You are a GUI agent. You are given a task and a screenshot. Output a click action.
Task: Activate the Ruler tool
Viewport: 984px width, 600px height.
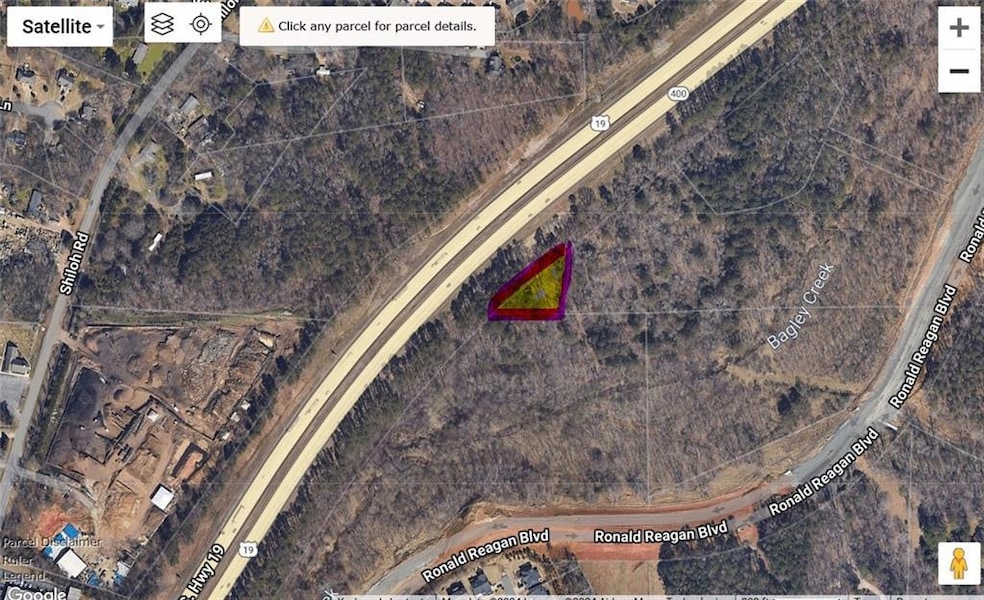point(18,559)
